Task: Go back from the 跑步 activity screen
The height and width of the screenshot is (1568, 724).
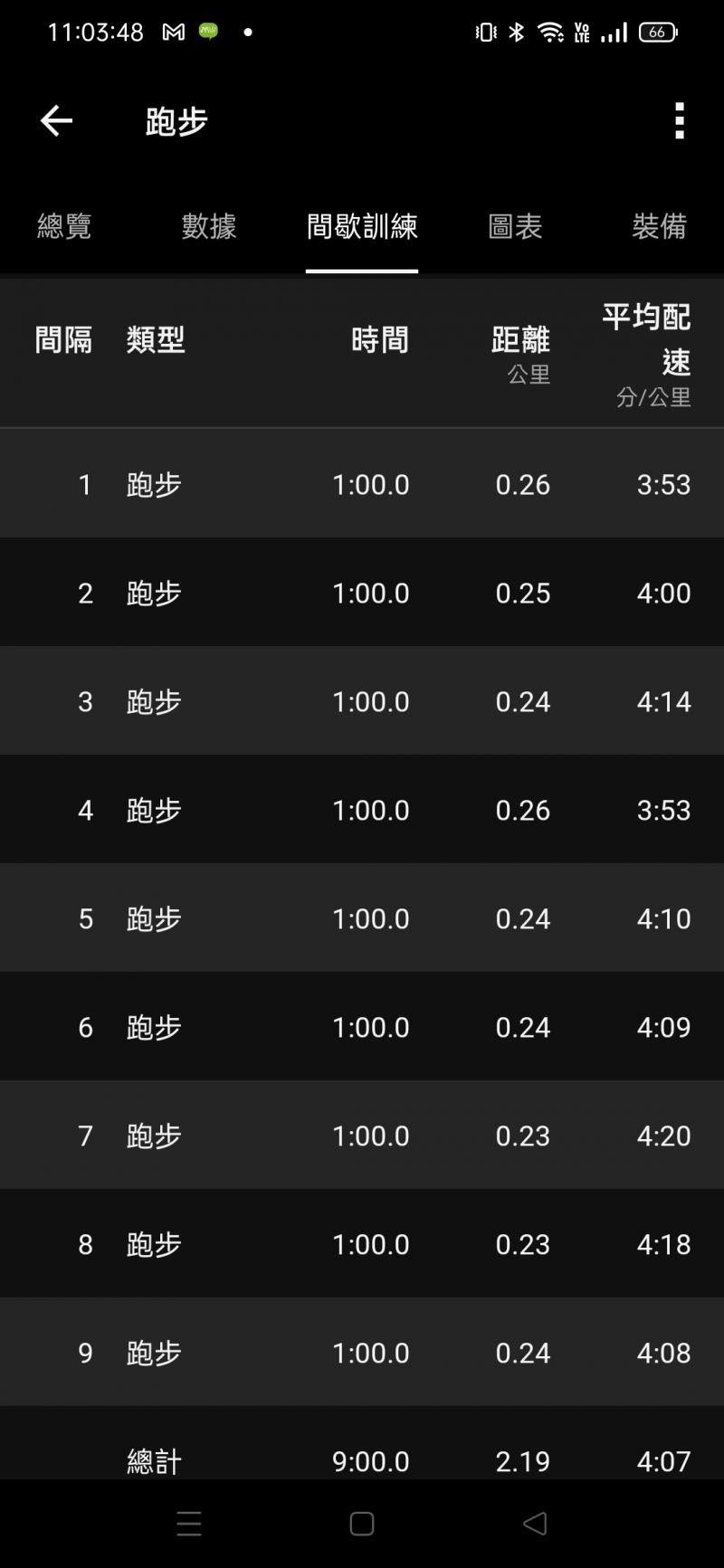Action: [56, 120]
